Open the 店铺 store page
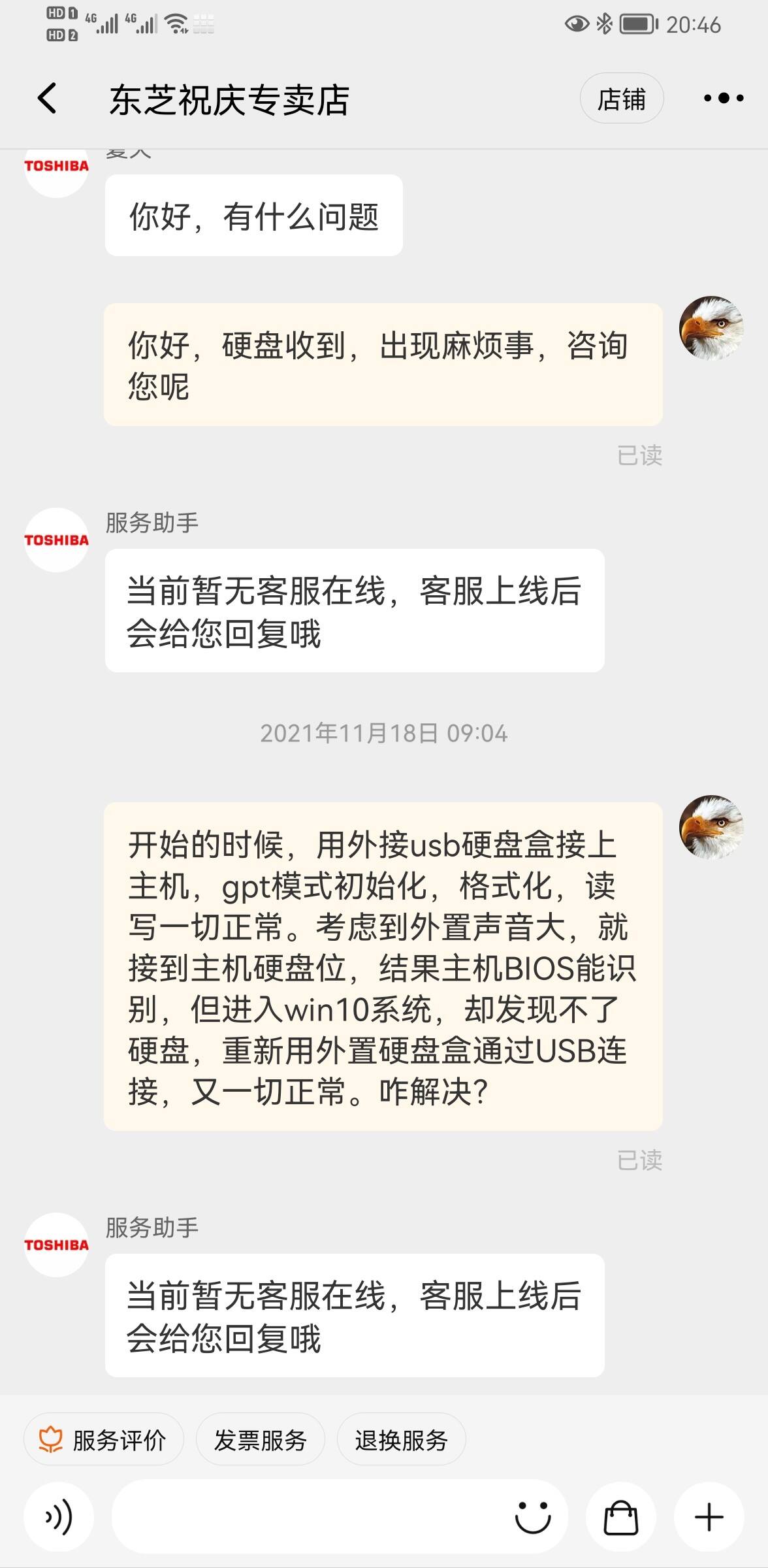768x1568 pixels. point(621,99)
